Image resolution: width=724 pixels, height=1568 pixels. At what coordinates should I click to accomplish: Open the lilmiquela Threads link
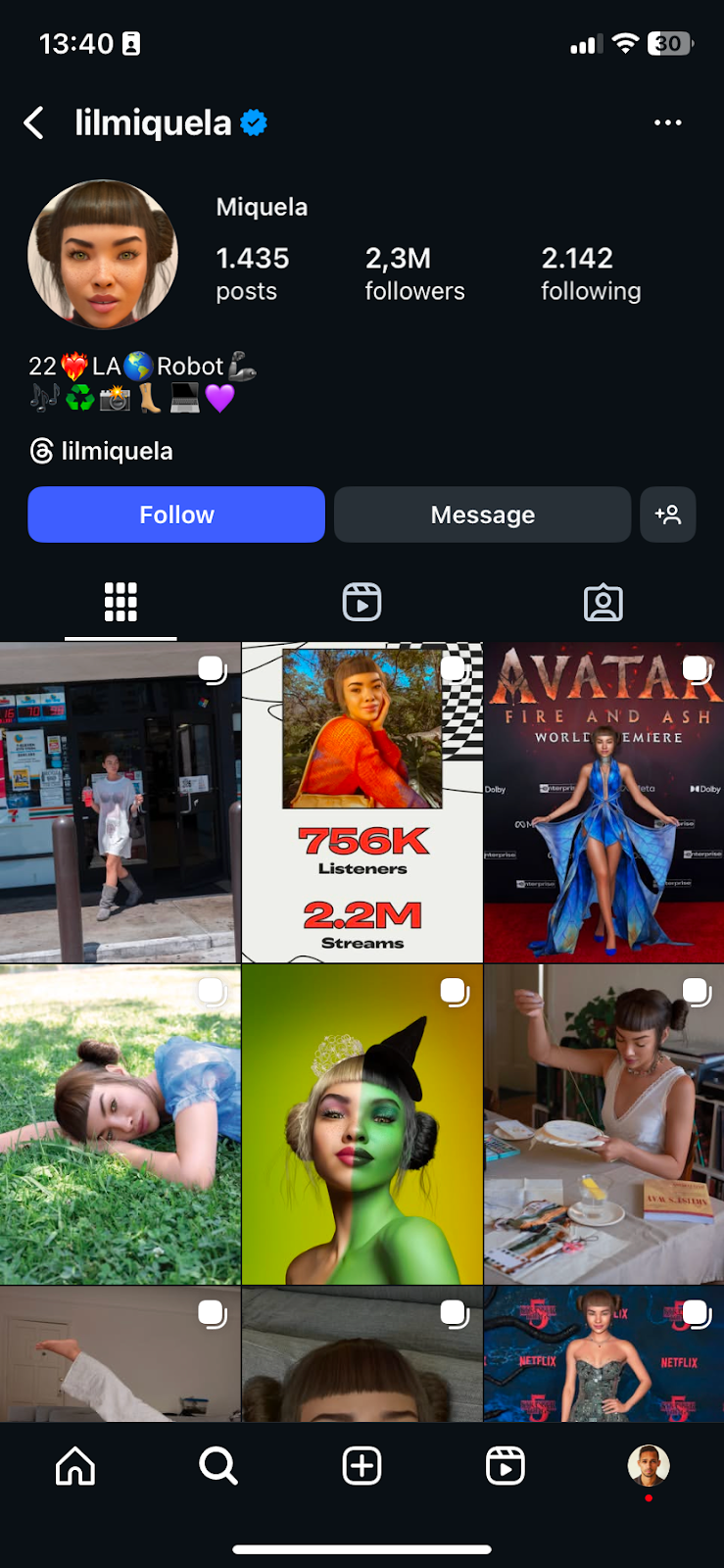[102, 451]
